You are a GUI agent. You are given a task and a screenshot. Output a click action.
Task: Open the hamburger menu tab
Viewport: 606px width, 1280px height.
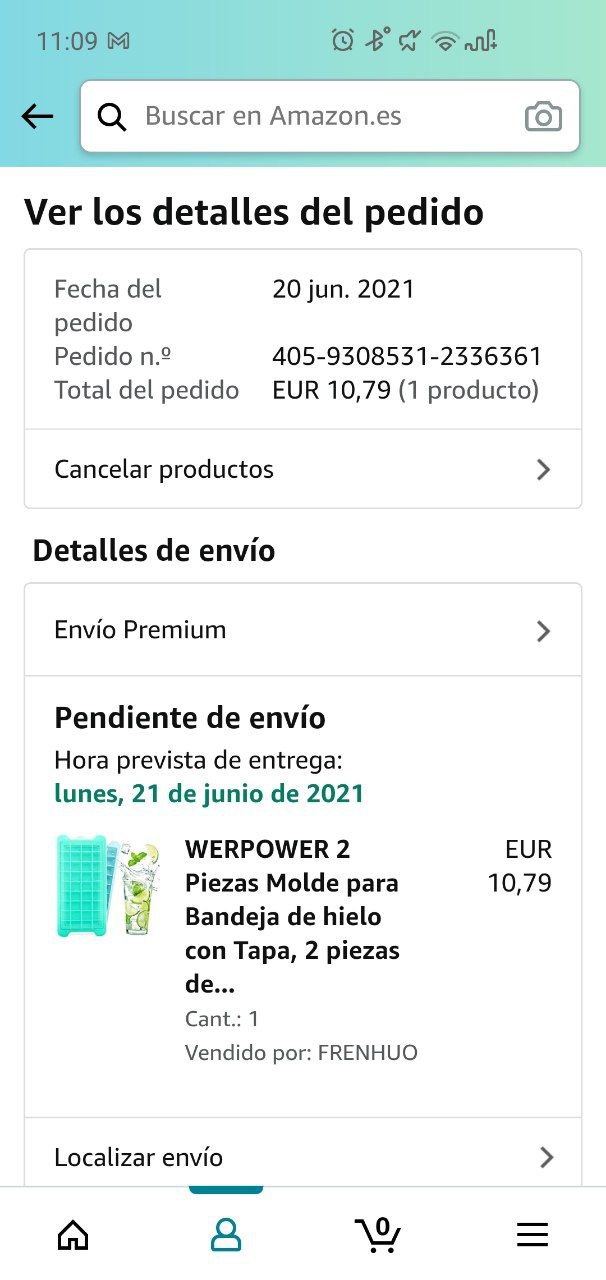coord(532,1235)
